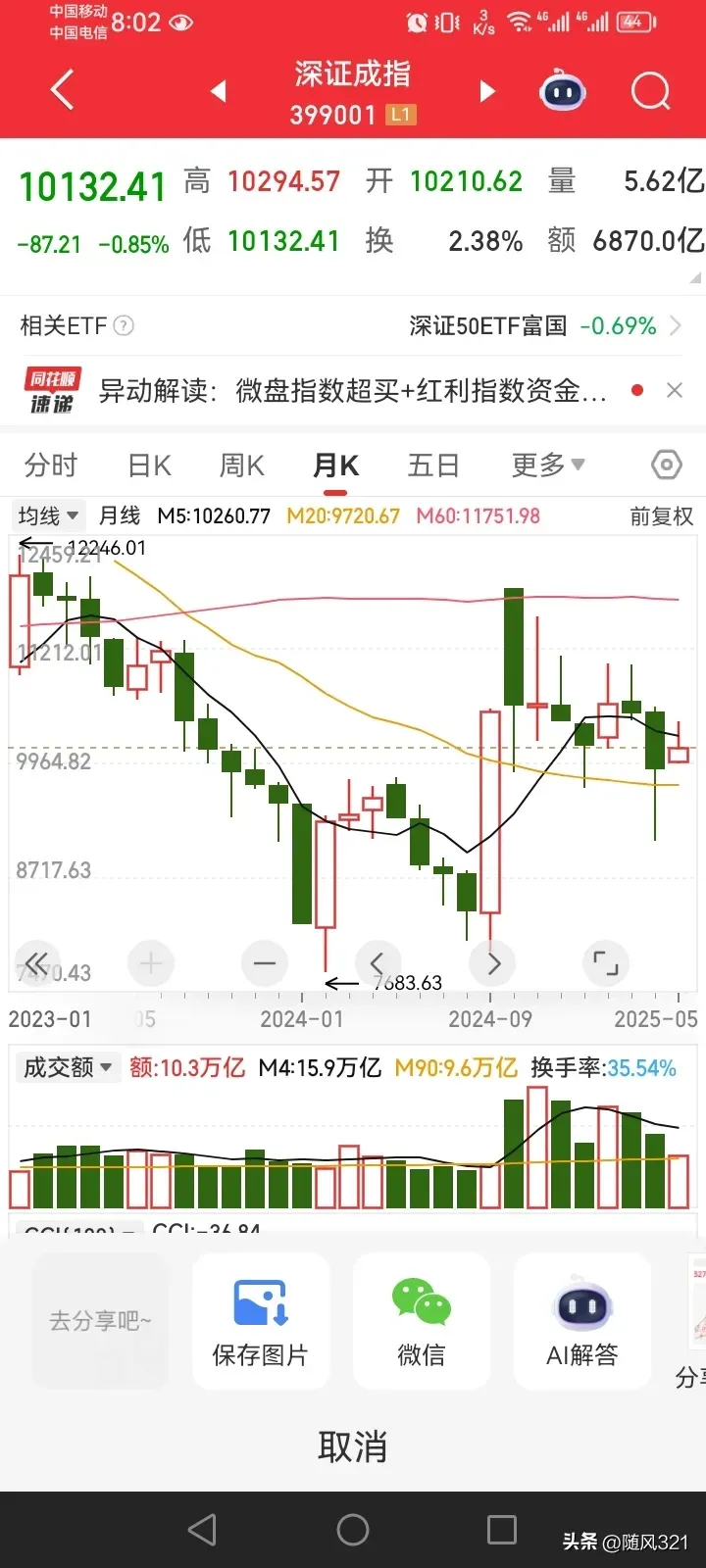The height and width of the screenshot is (1568, 706).
Task: Switch to 周K chart tab
Action: tap(242, 465)
